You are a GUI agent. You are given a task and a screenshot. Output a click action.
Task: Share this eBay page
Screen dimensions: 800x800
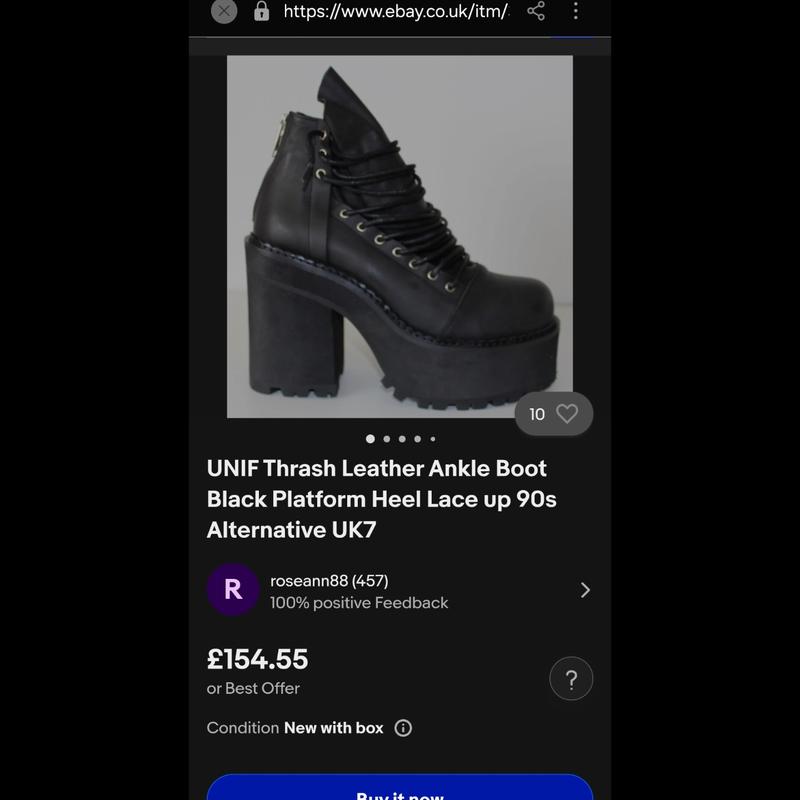pos(536,11)
